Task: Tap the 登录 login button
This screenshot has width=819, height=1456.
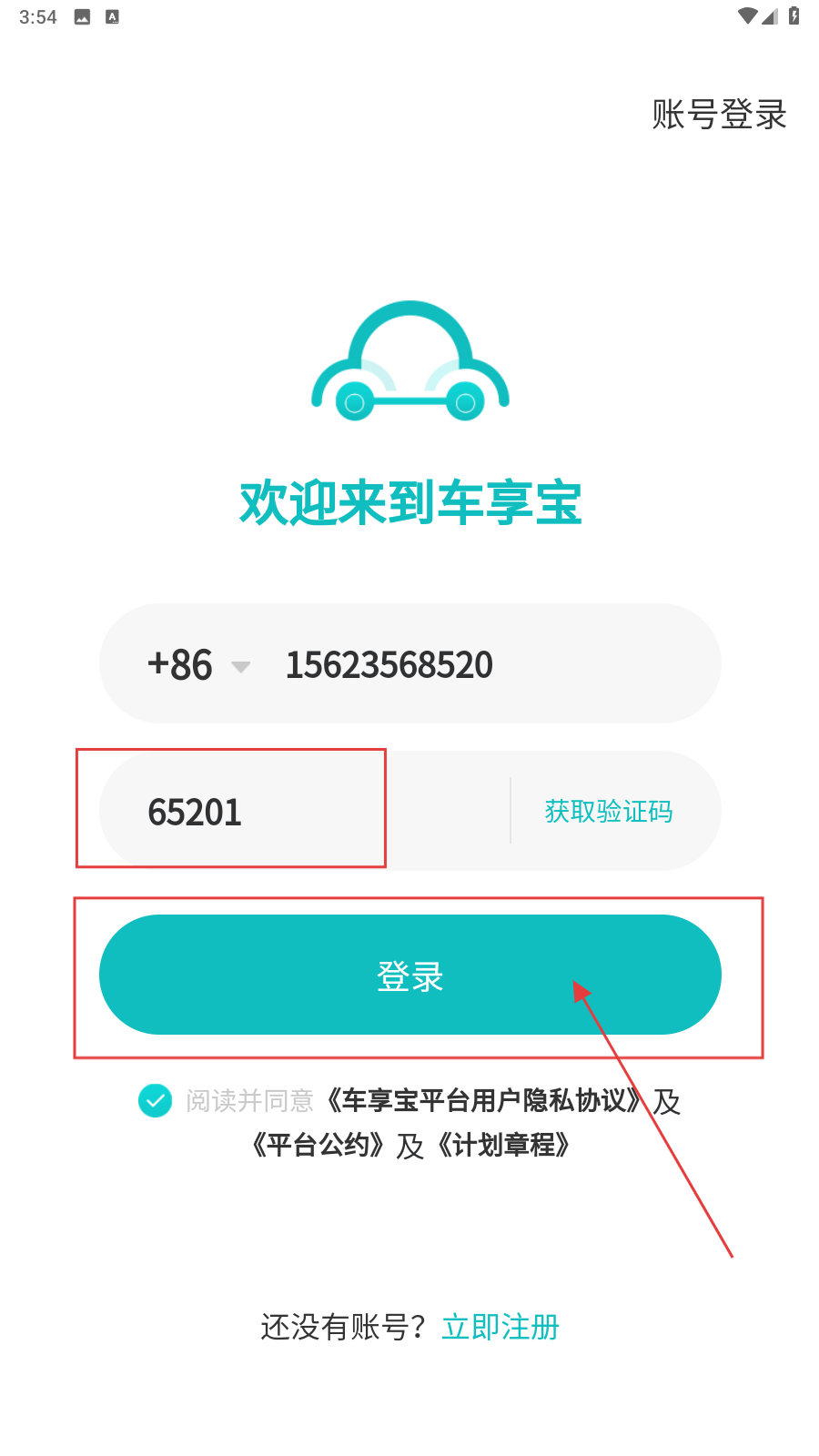Action: click(409, 976)
